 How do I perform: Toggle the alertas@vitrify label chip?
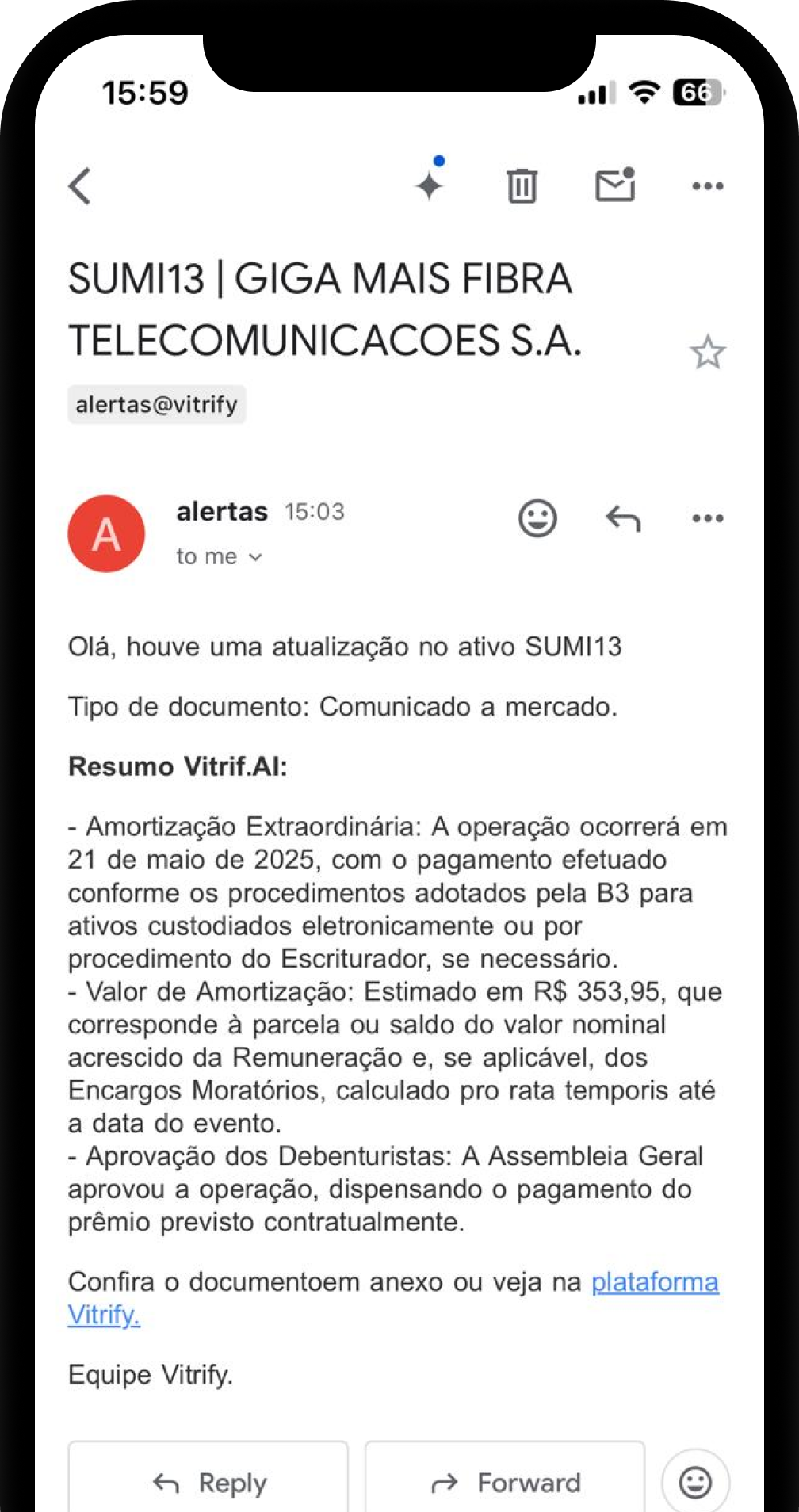157,404
